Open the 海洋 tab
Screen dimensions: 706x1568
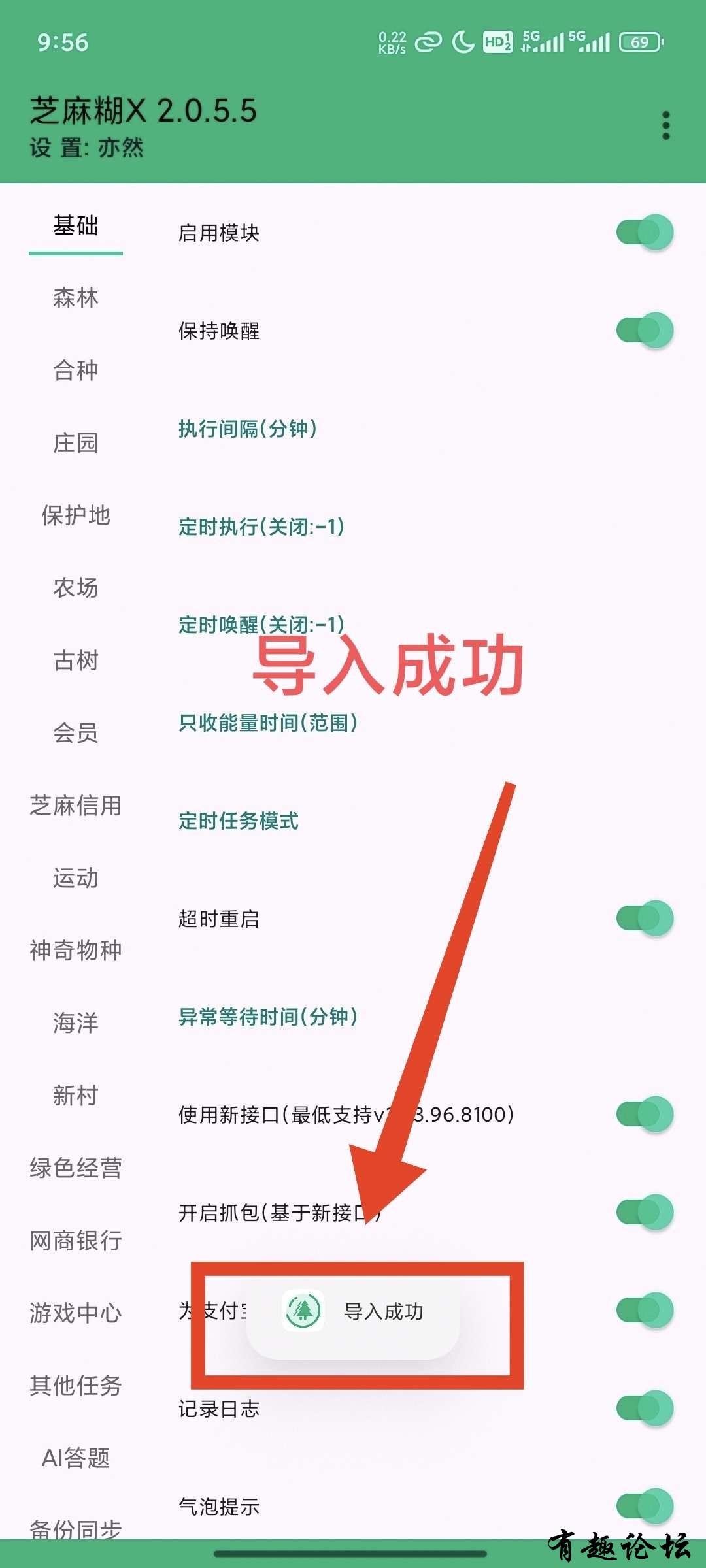pos(76,1023)
